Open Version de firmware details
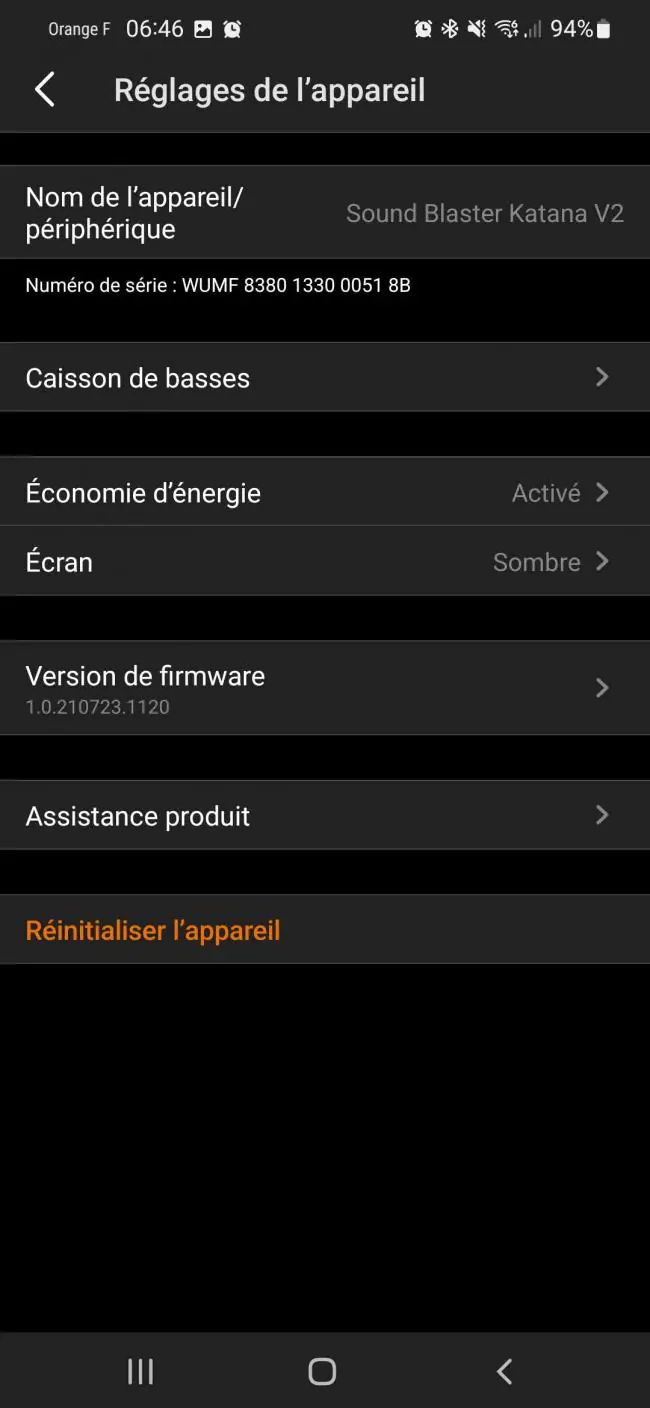Image resolution: width=650 pixels, height=1408 pixels. pos(325,688)
